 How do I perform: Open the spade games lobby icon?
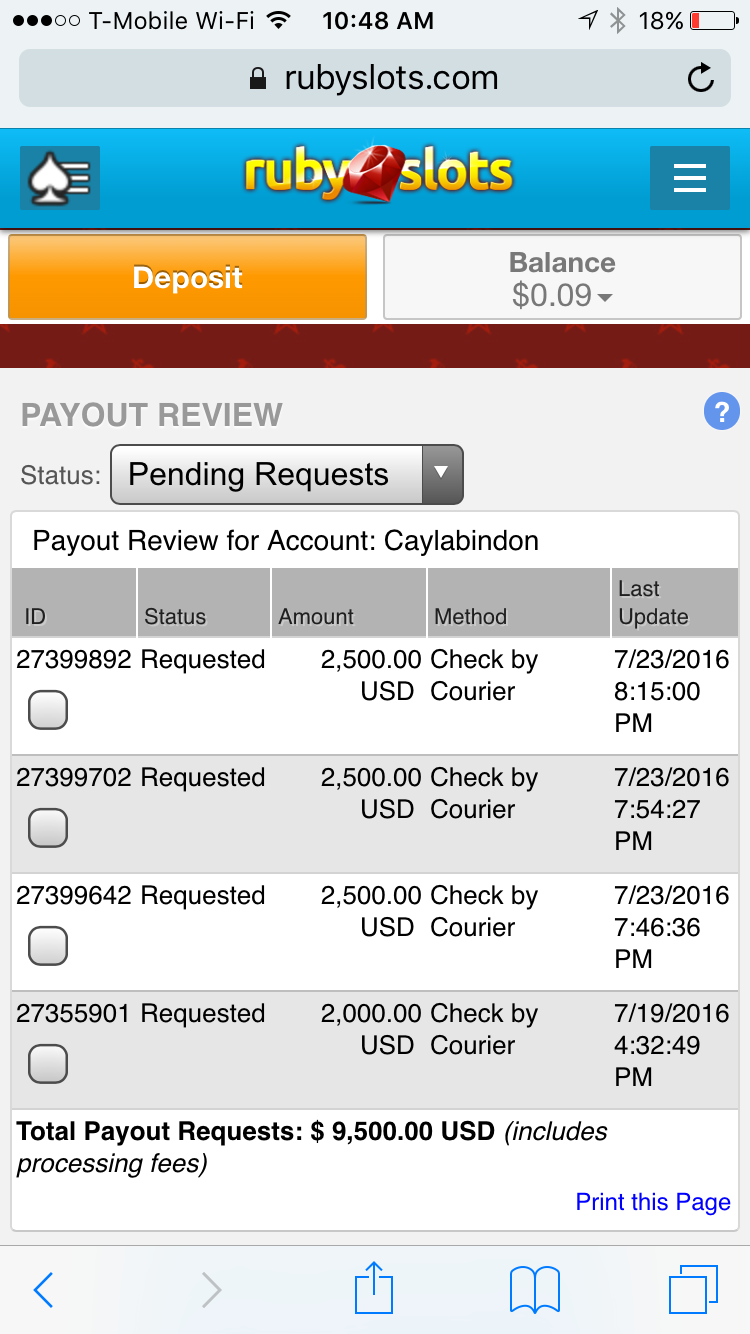(x=60, y=178)
